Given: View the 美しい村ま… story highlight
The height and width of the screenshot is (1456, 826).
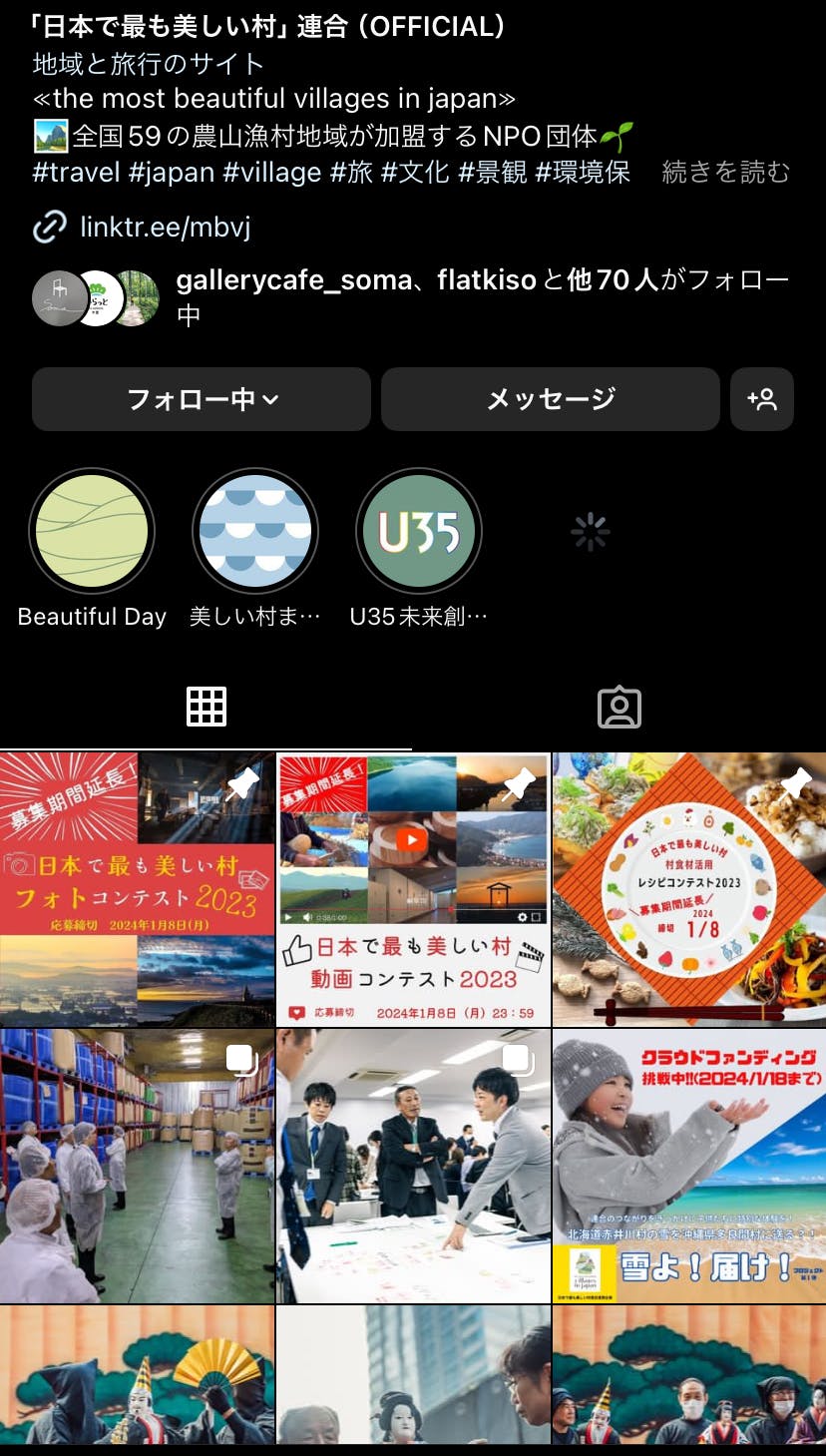Looking at the screenshot, I should coord(255,532).
